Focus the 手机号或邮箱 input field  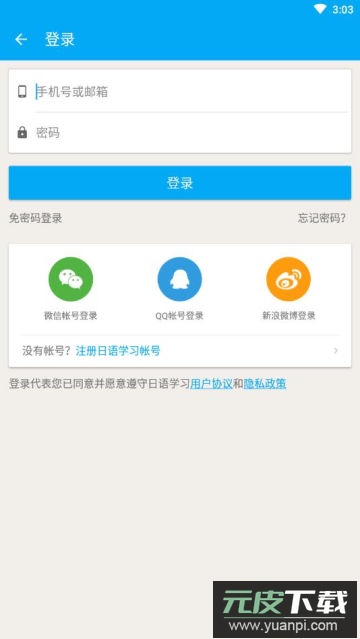pyautogui.click(x=192, y=92)
